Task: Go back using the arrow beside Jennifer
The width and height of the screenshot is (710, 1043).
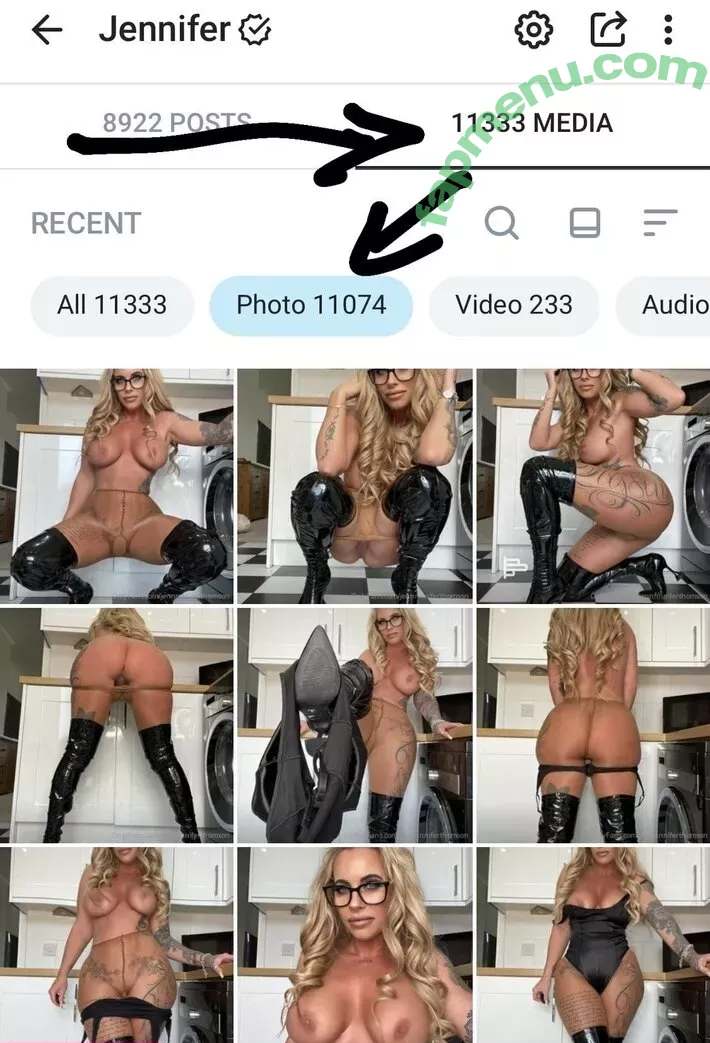Action: coord(47,31)
